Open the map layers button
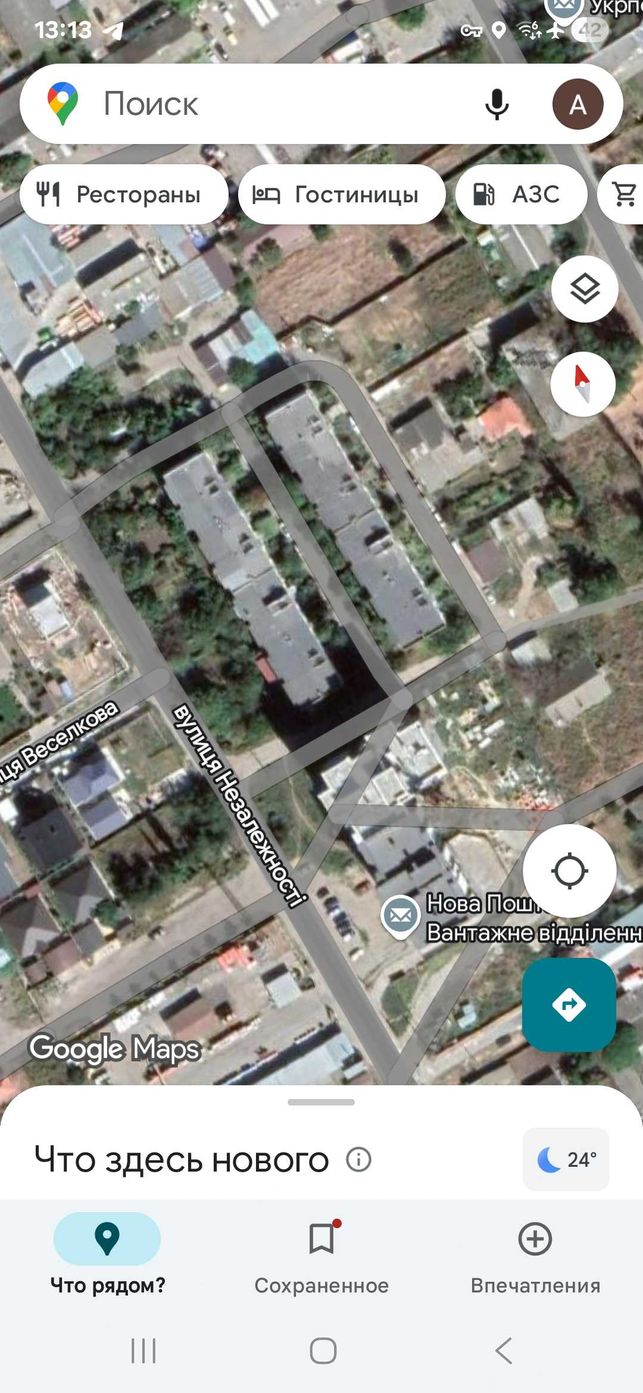 click(x=584, y=289)
